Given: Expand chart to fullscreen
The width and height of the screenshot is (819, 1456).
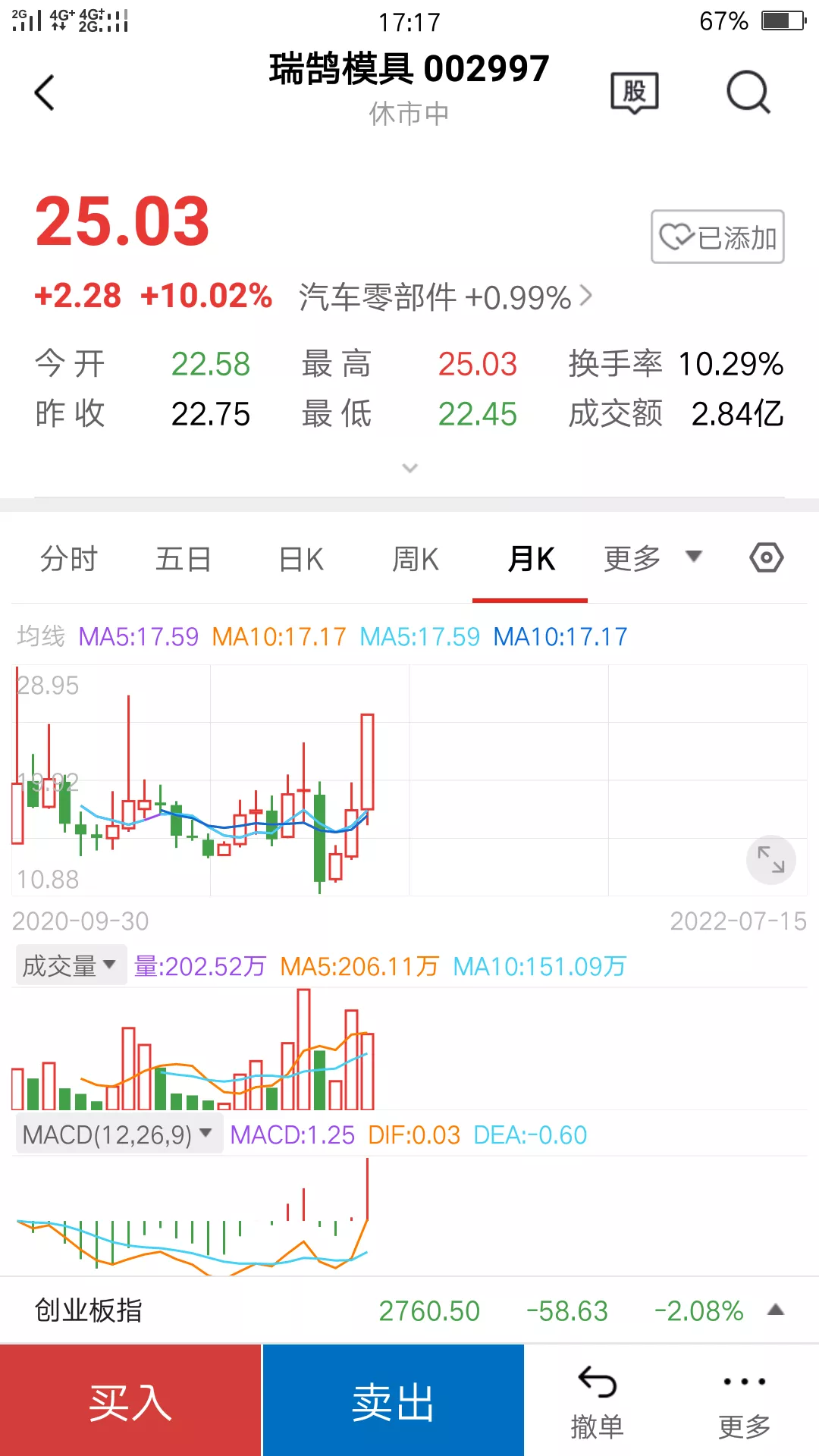Looking at the screenshot, I should pos(771,860).
